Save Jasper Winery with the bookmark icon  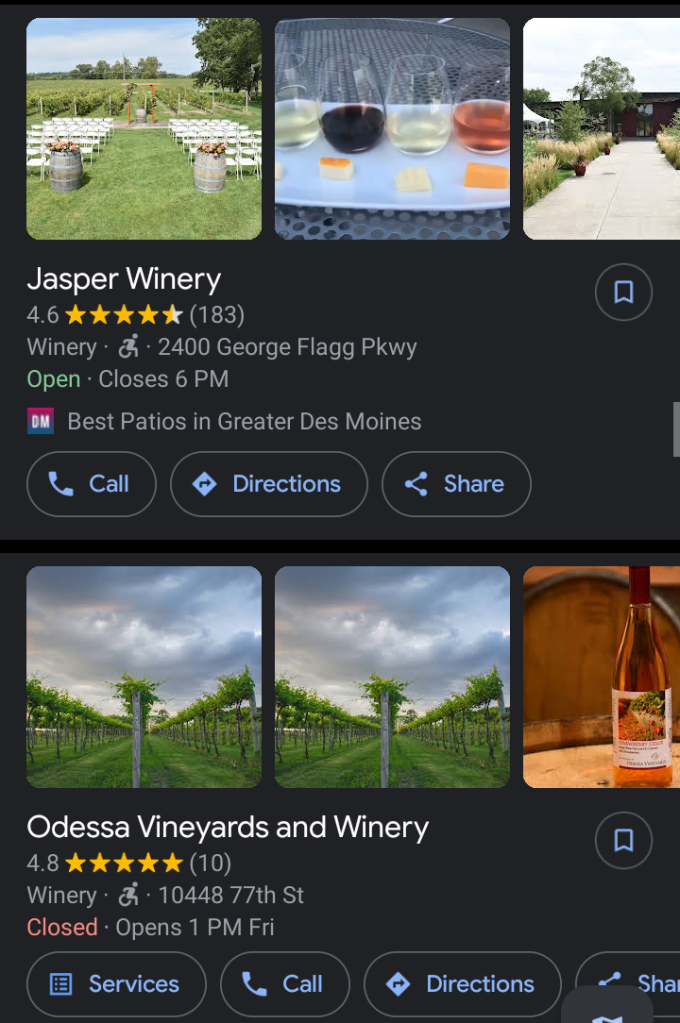pos(623,292)
